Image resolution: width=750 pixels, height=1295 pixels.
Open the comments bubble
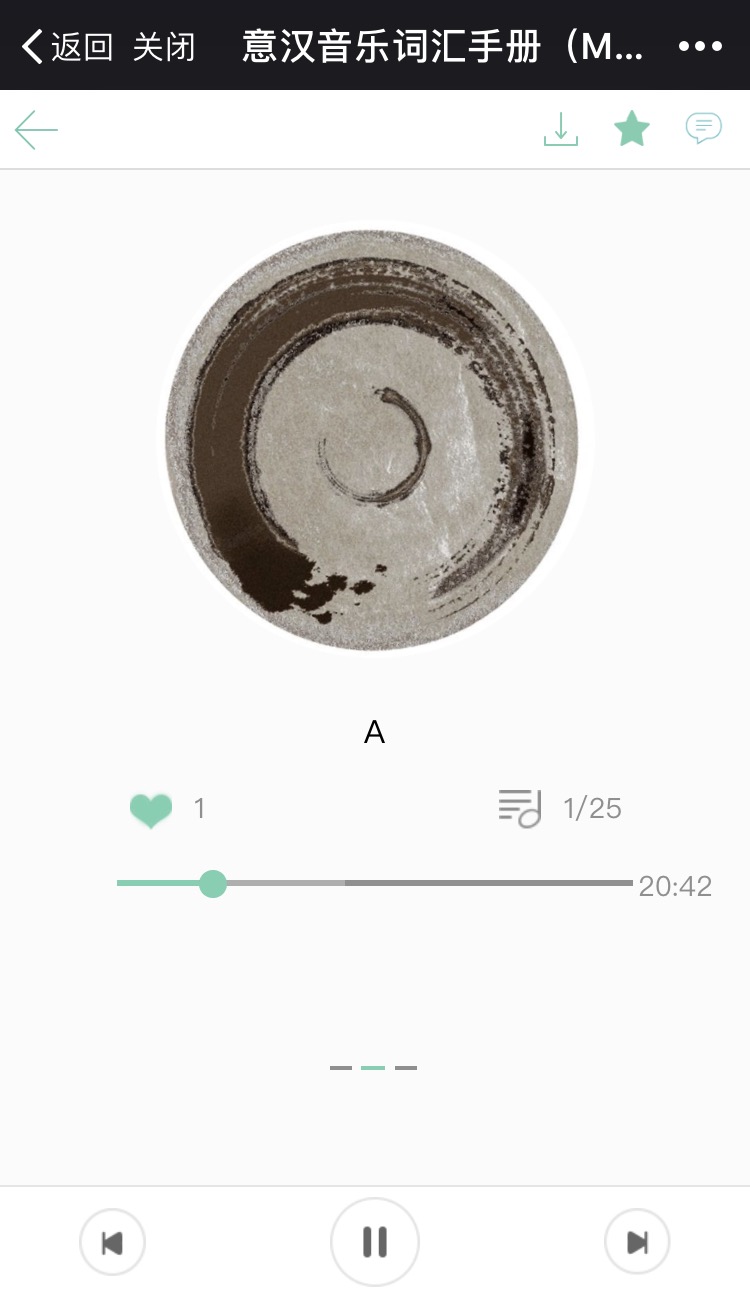click(x=703, y=129)
